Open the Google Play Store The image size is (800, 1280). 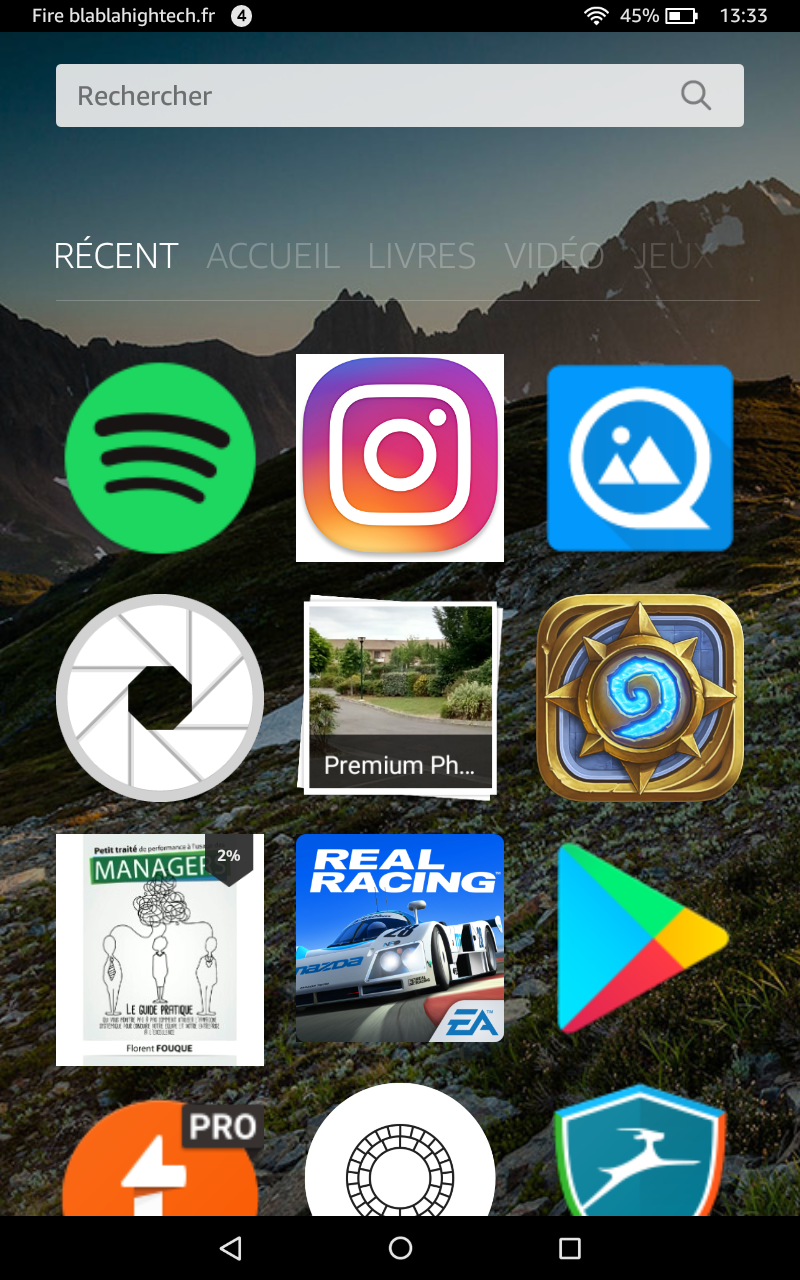coord(640,938)
